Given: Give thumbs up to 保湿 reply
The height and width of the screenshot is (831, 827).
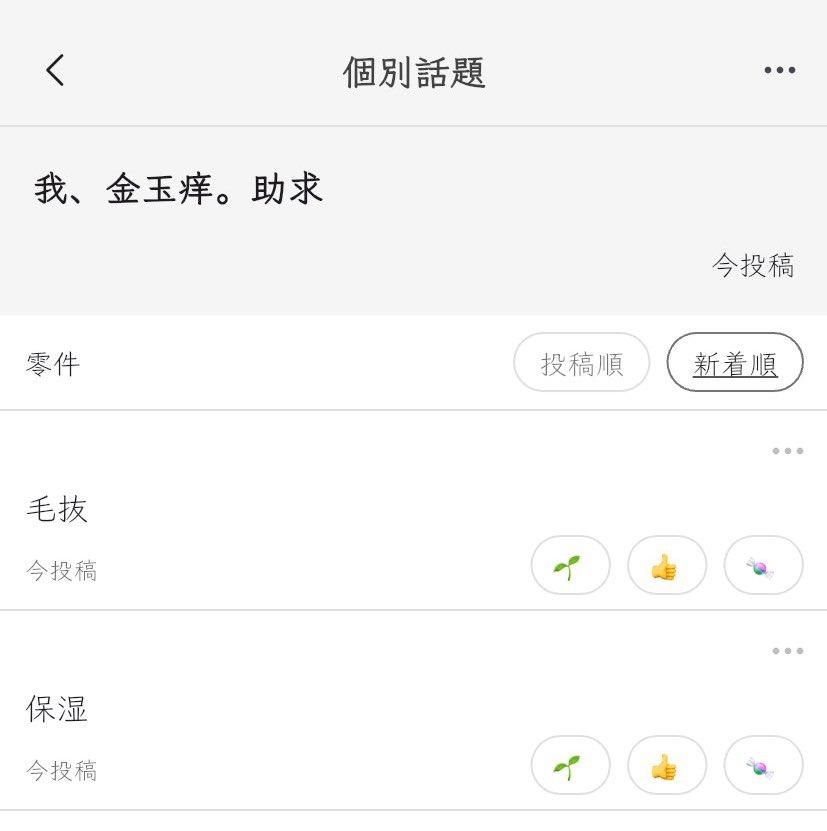Looking at the screenshot, I should click(666, 766).
